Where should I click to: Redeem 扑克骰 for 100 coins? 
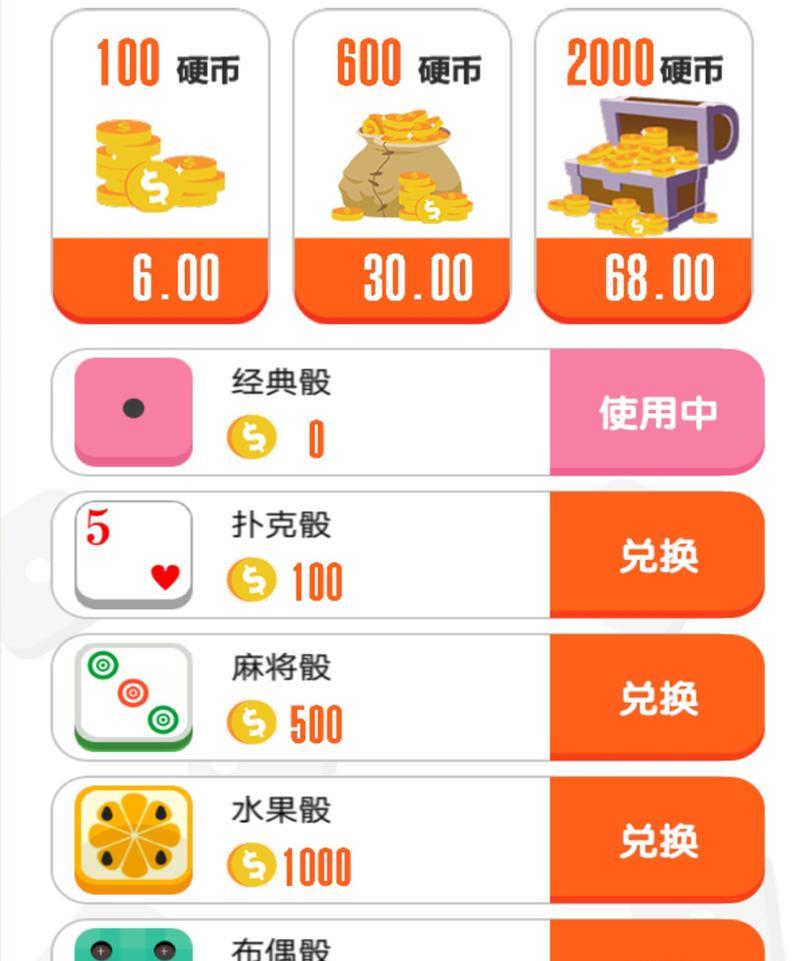tap(657, 555)
